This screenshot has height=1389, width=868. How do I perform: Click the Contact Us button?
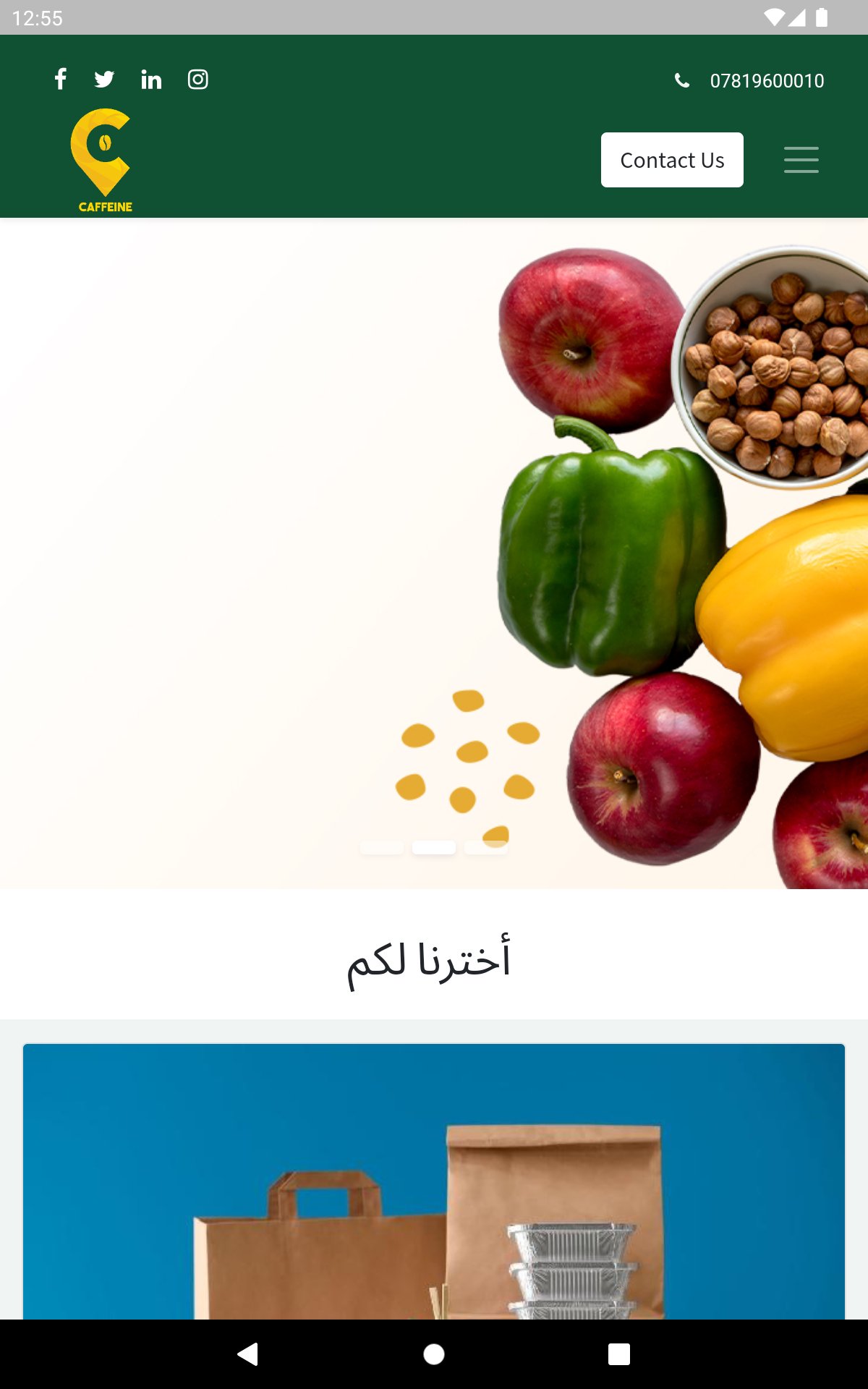point(672,160)
